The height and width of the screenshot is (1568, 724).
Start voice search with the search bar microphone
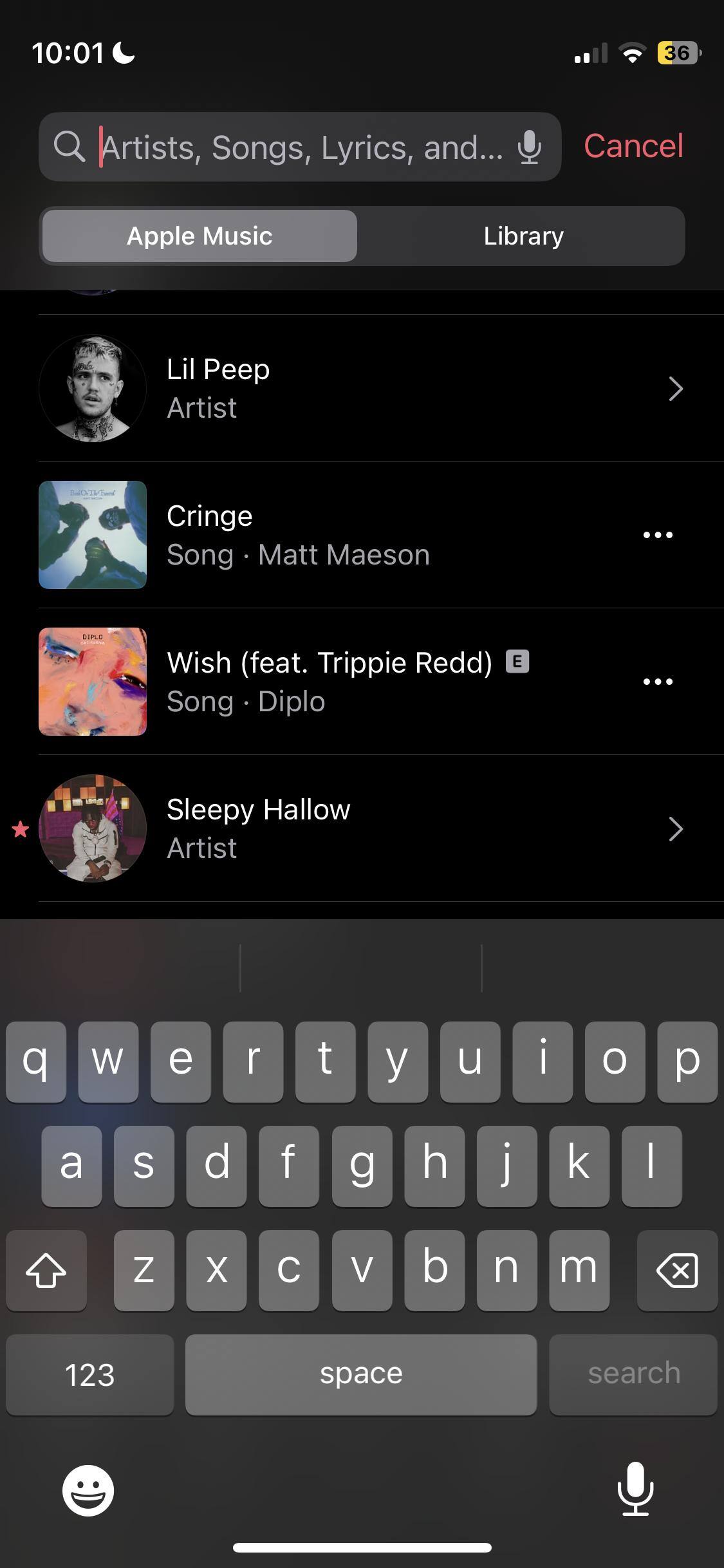tap(529, 147)
